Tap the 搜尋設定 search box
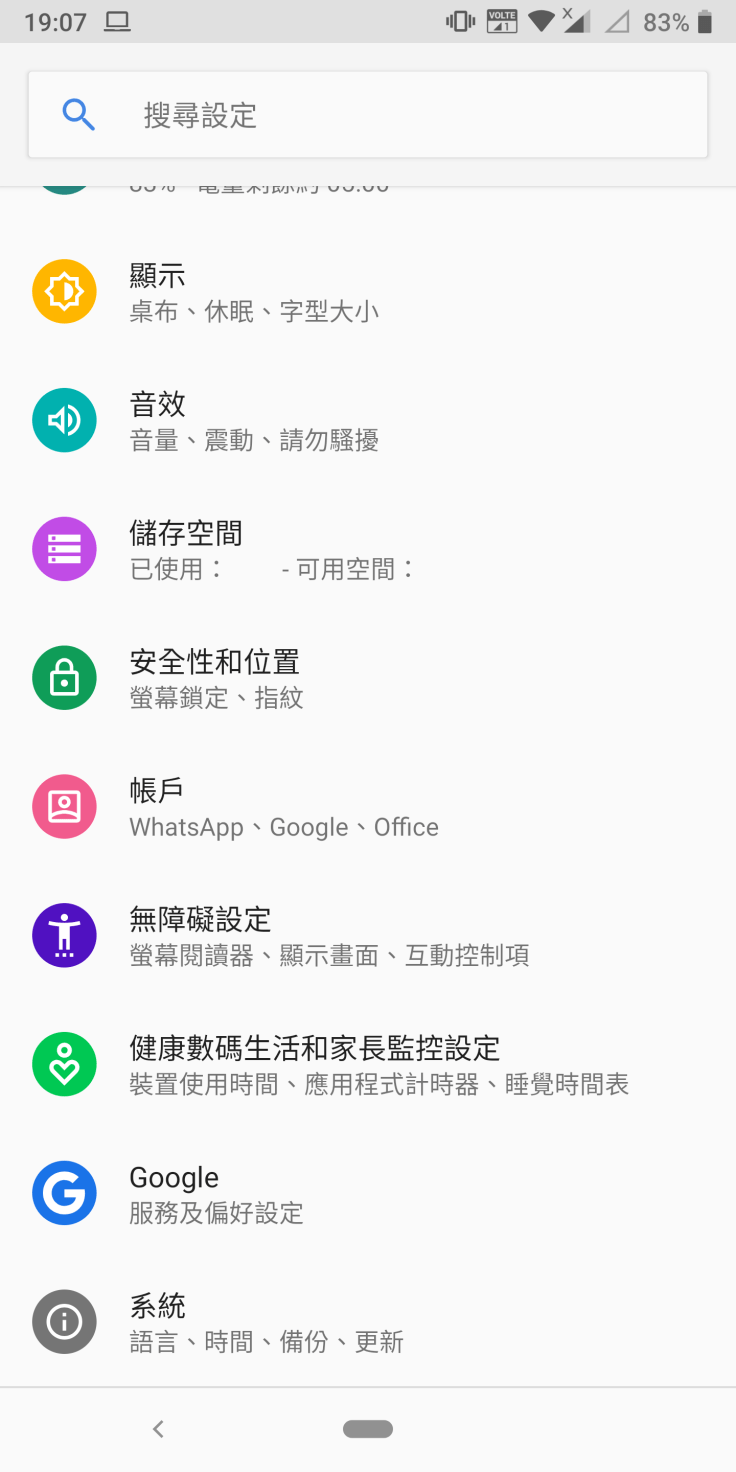736x1472 pixels. (367, 115)
